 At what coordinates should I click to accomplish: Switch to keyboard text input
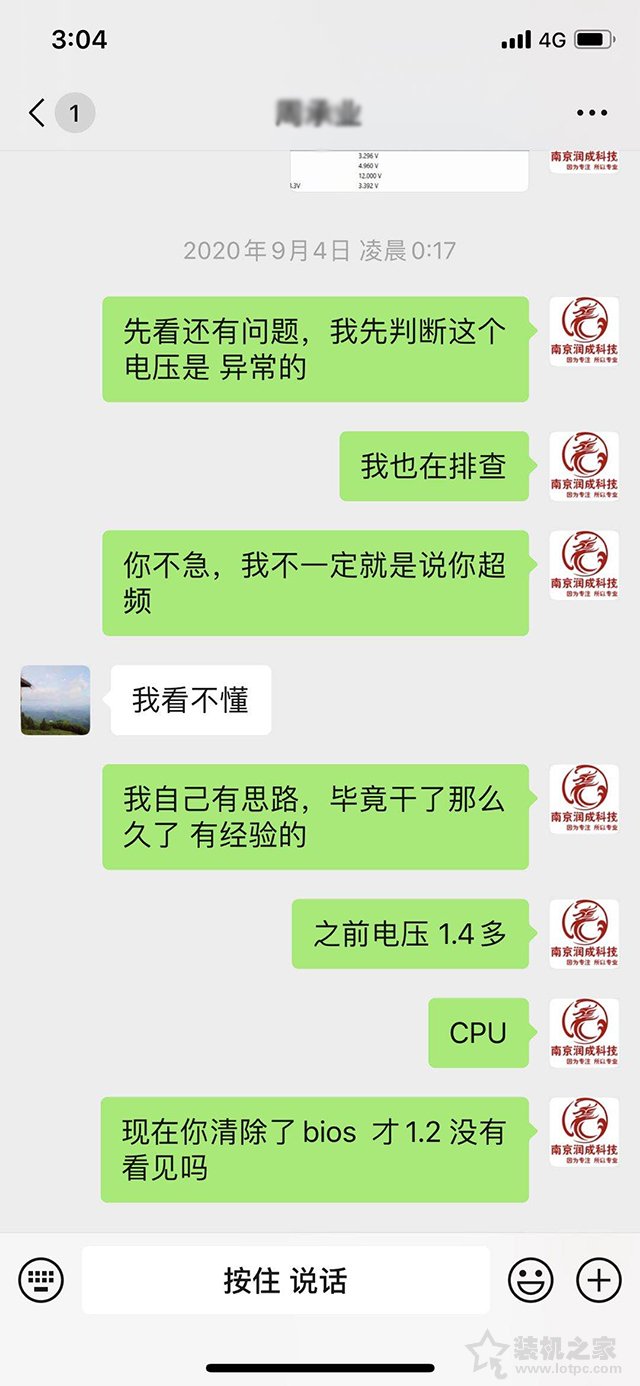point(41,1279)
